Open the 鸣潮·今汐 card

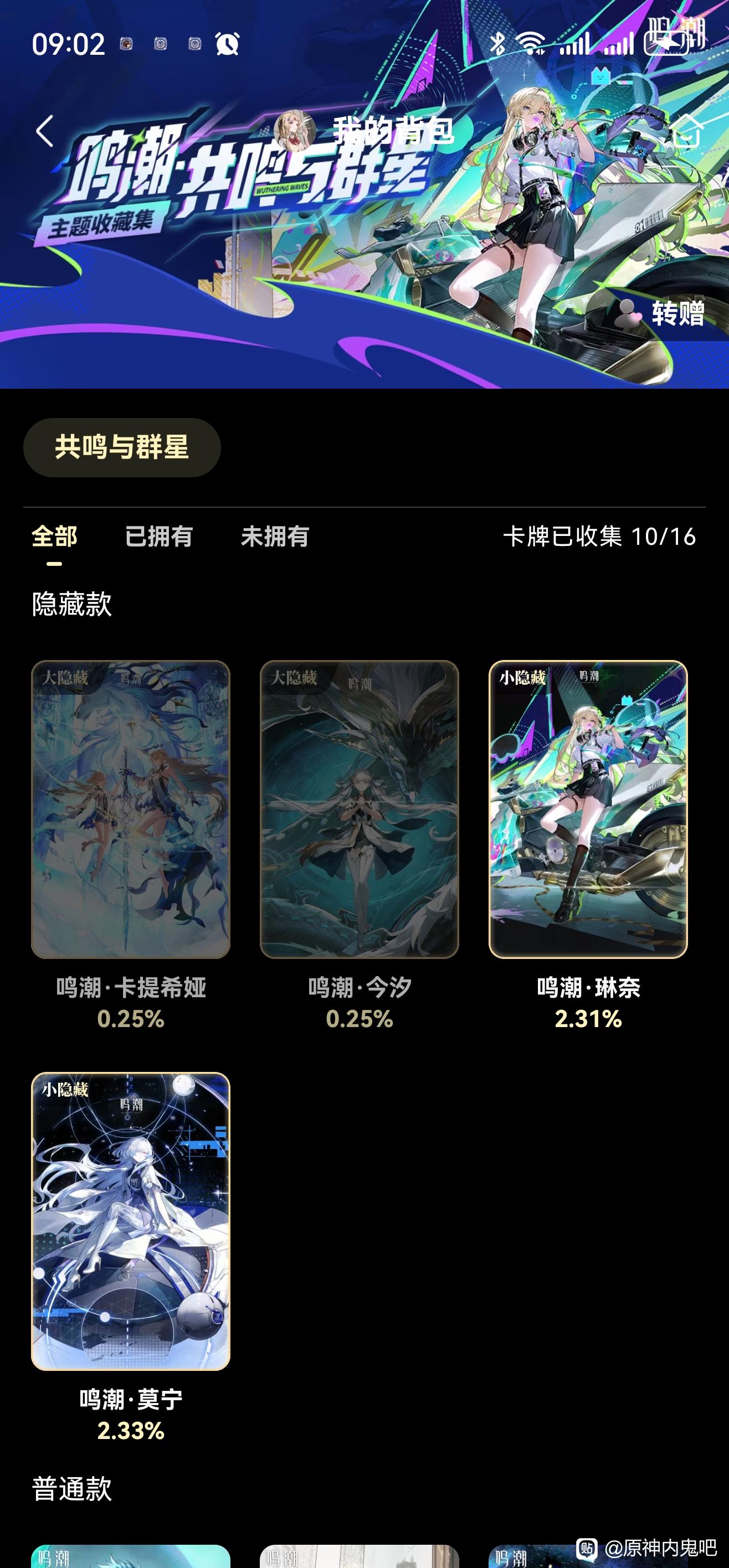click(x=360, y=809)
